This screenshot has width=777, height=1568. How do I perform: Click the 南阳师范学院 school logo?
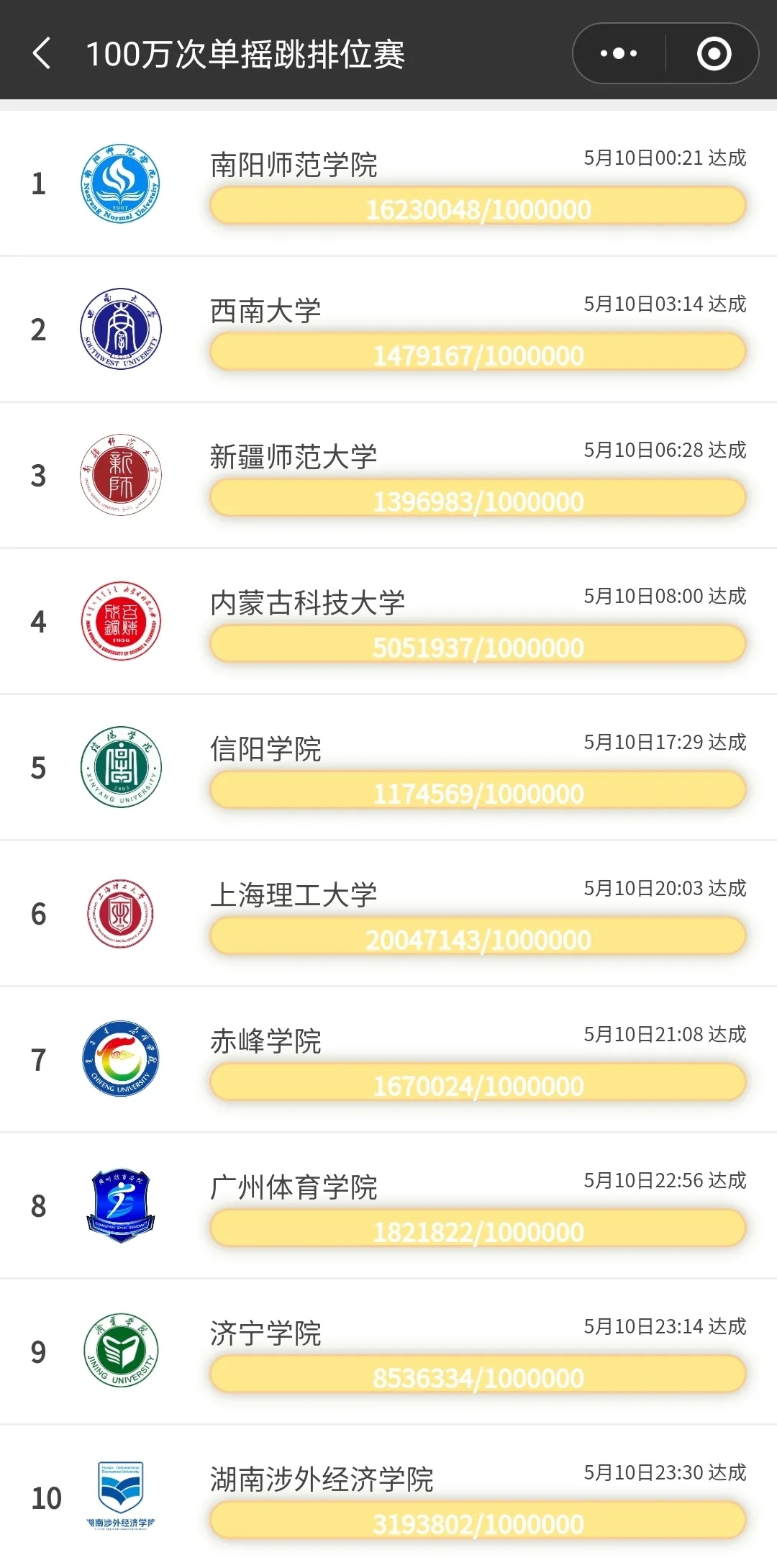pyautogui.click(x=120, y=183)
